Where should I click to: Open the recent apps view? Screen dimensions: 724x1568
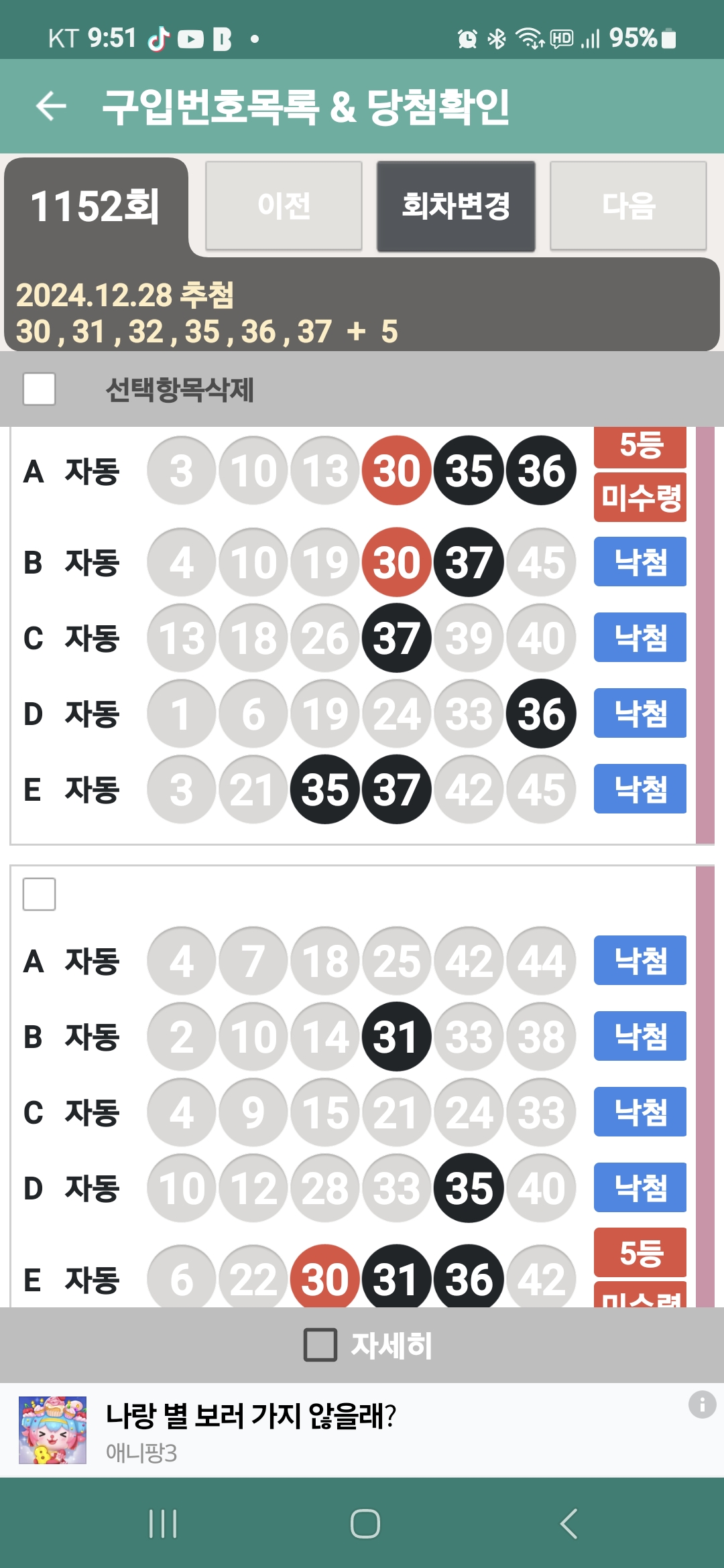point(163,1524)
